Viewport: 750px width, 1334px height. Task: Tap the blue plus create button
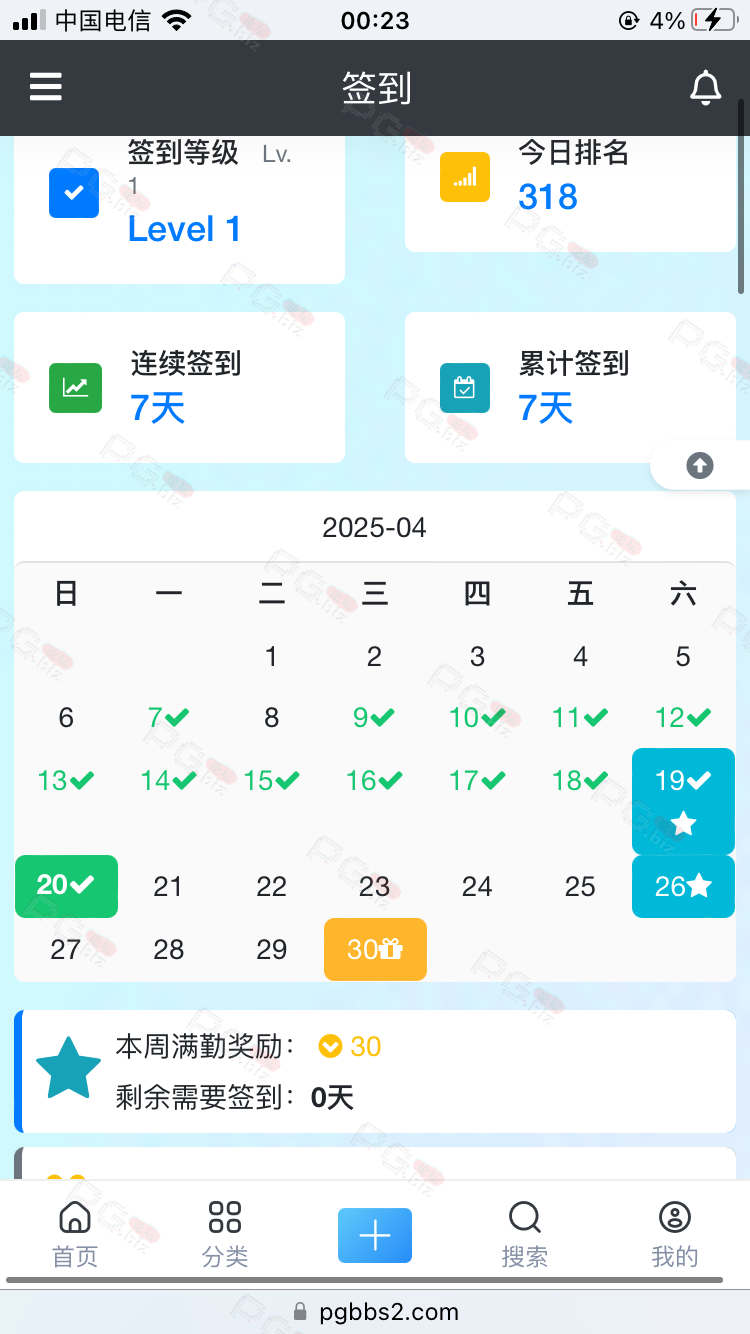click(x=375, y=1235)
